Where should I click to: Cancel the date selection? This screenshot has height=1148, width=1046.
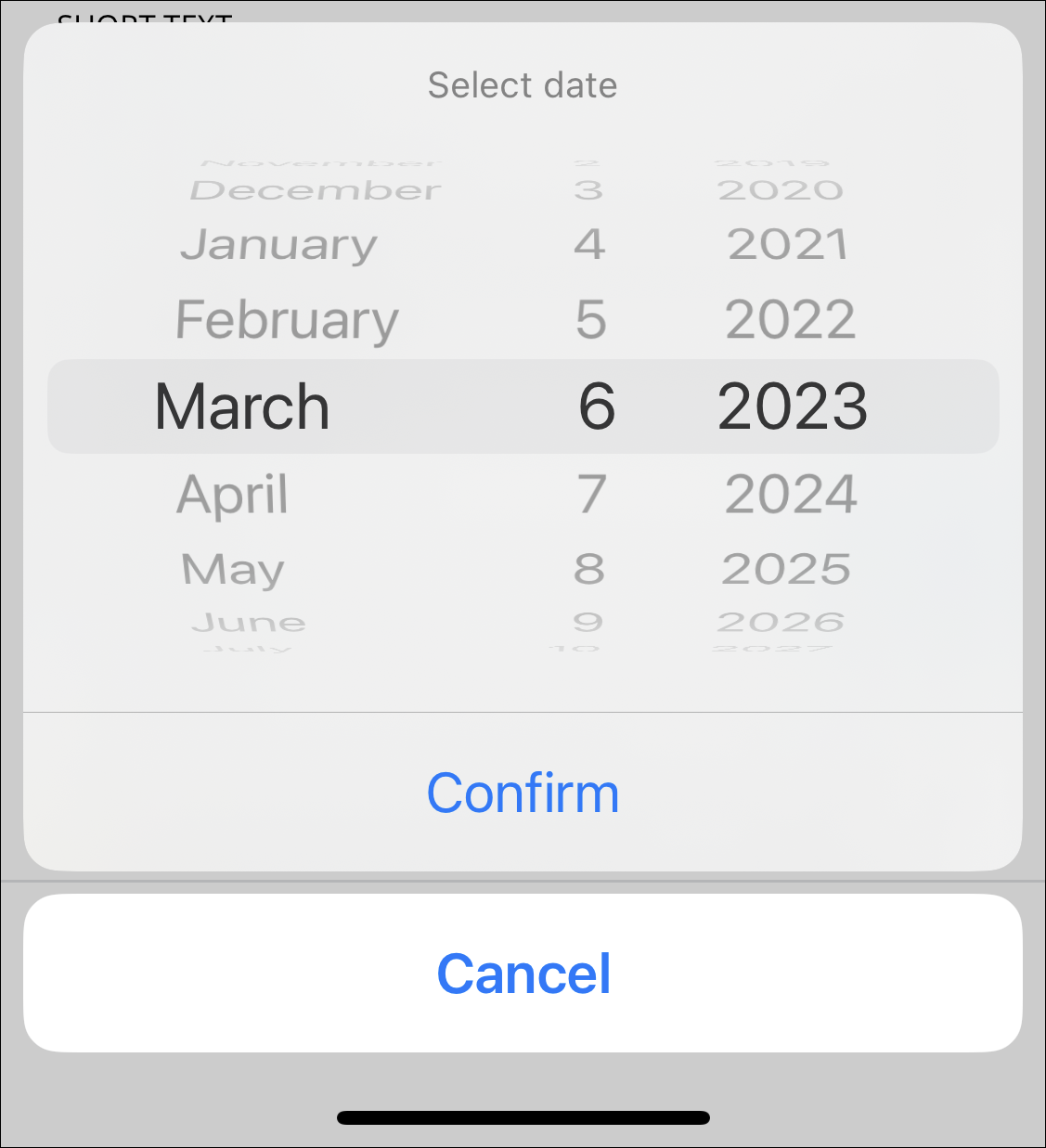523,974
